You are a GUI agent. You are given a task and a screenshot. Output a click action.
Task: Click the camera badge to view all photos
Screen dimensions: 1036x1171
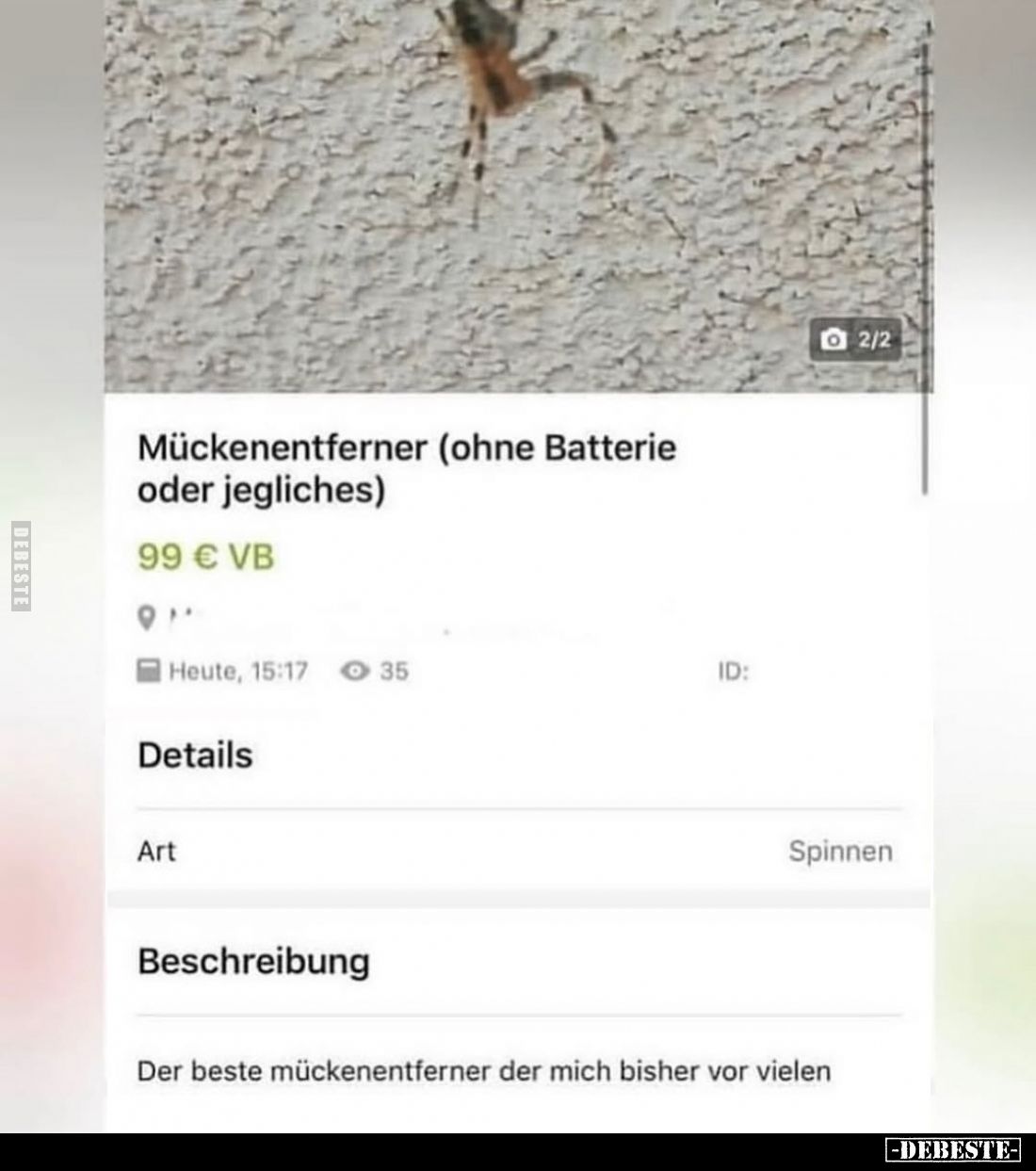[x=833, y=340]
